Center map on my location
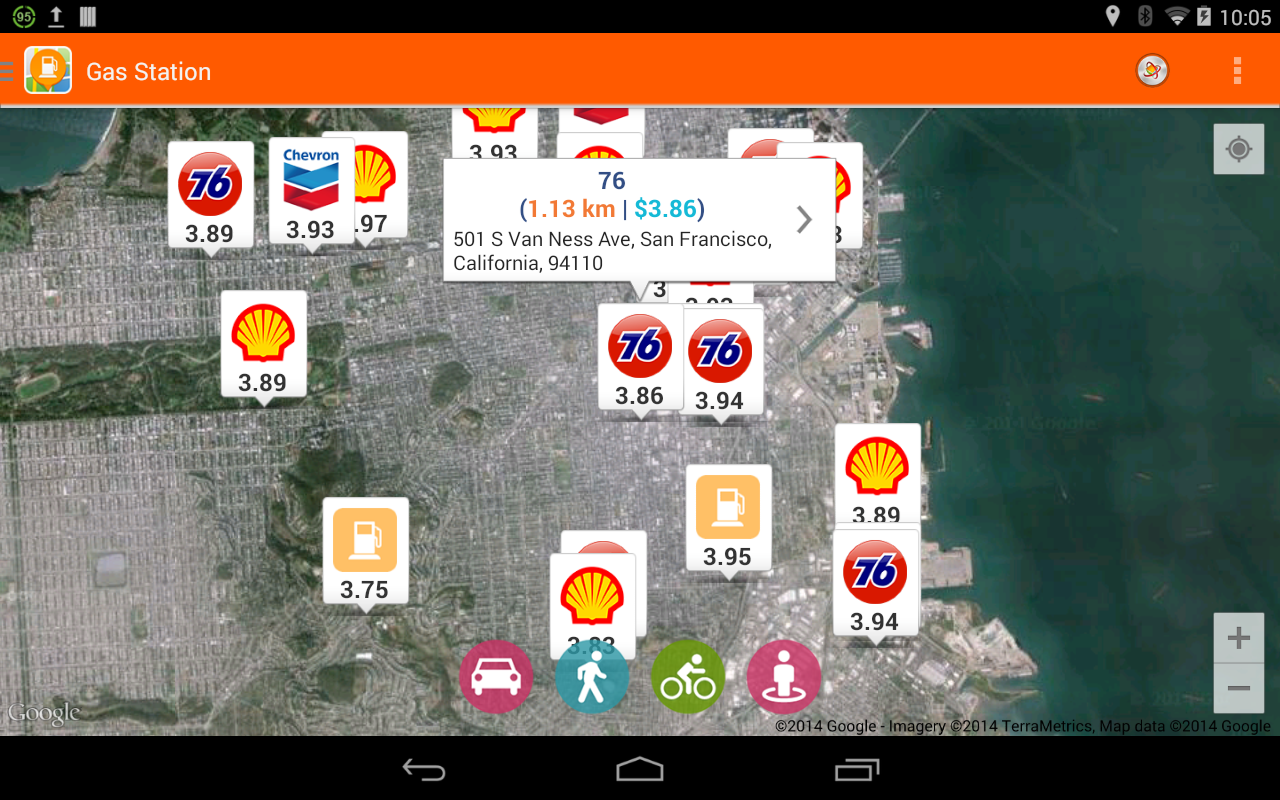 coord(1238,150)
